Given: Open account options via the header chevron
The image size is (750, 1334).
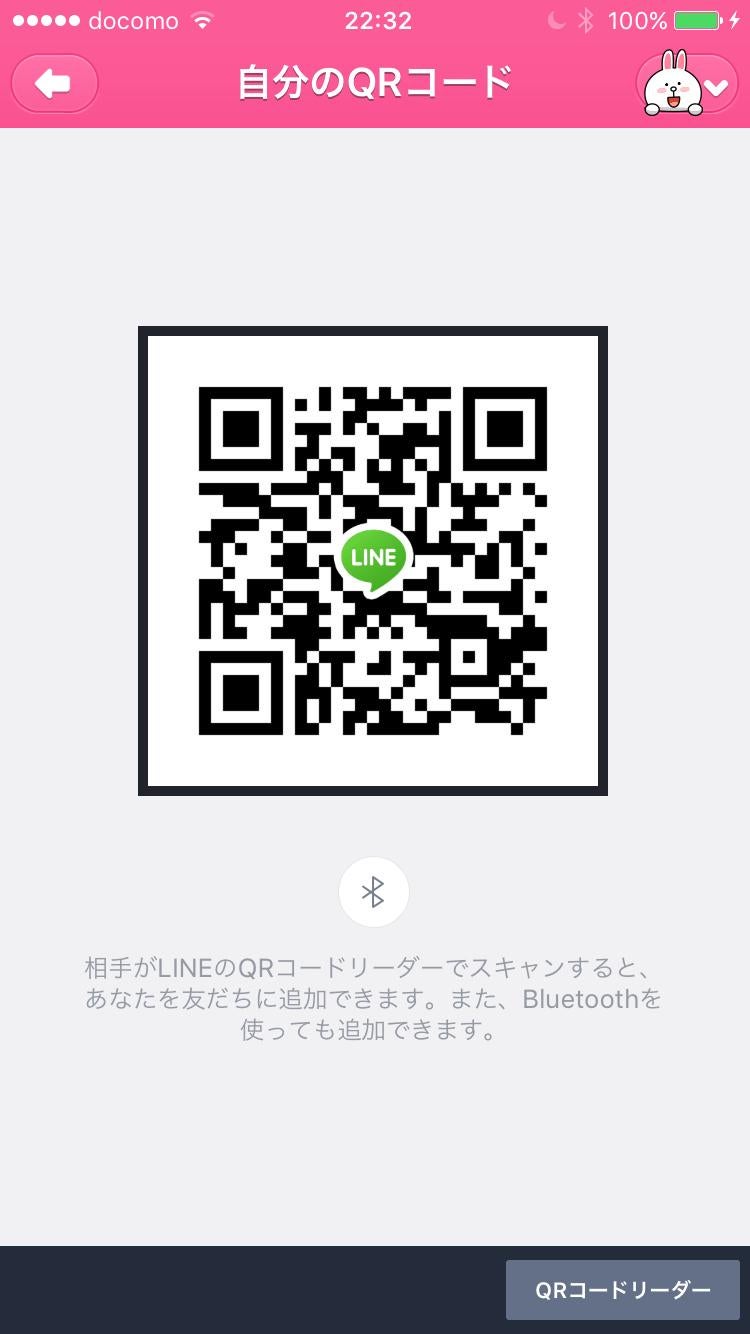Looking at the screenshot, I should [716, 88].
